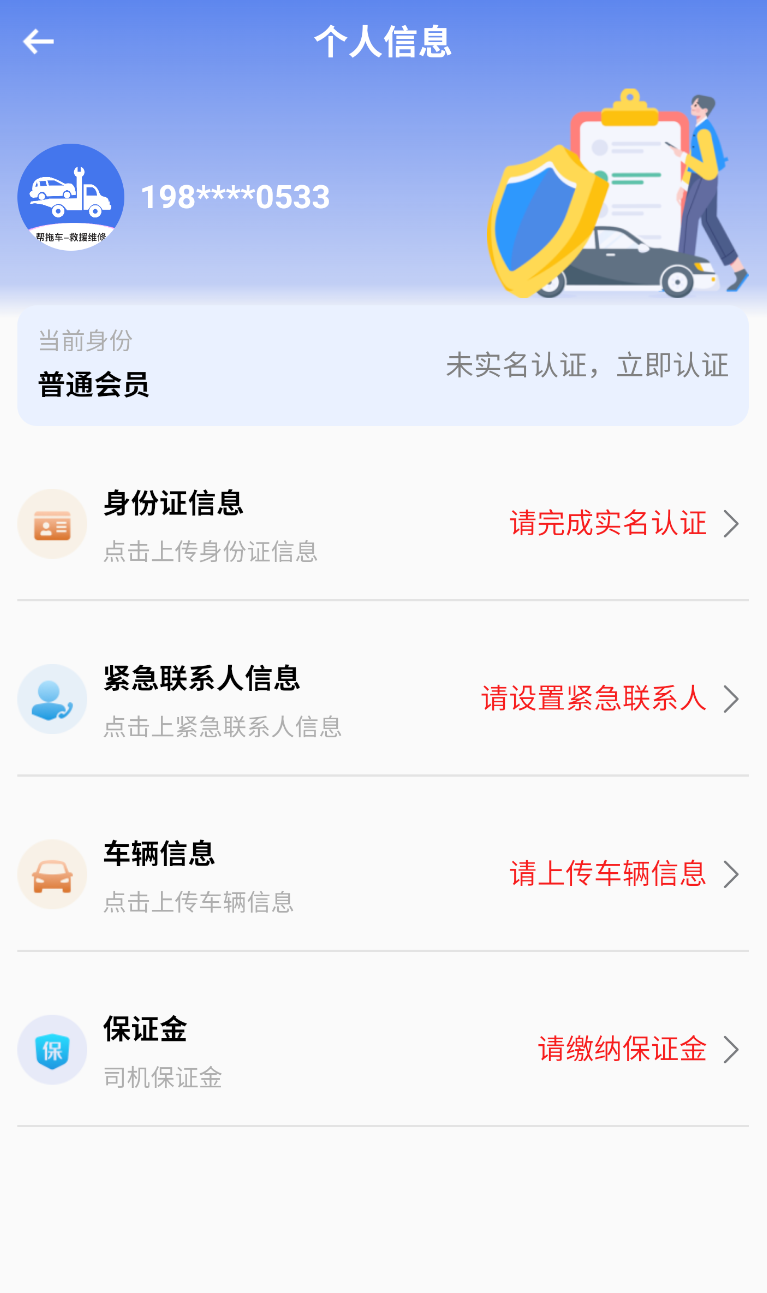Open 紧急联系人信息 settings
The height and width of the screenshot is (1293, 767).
[x=383, y=699]
